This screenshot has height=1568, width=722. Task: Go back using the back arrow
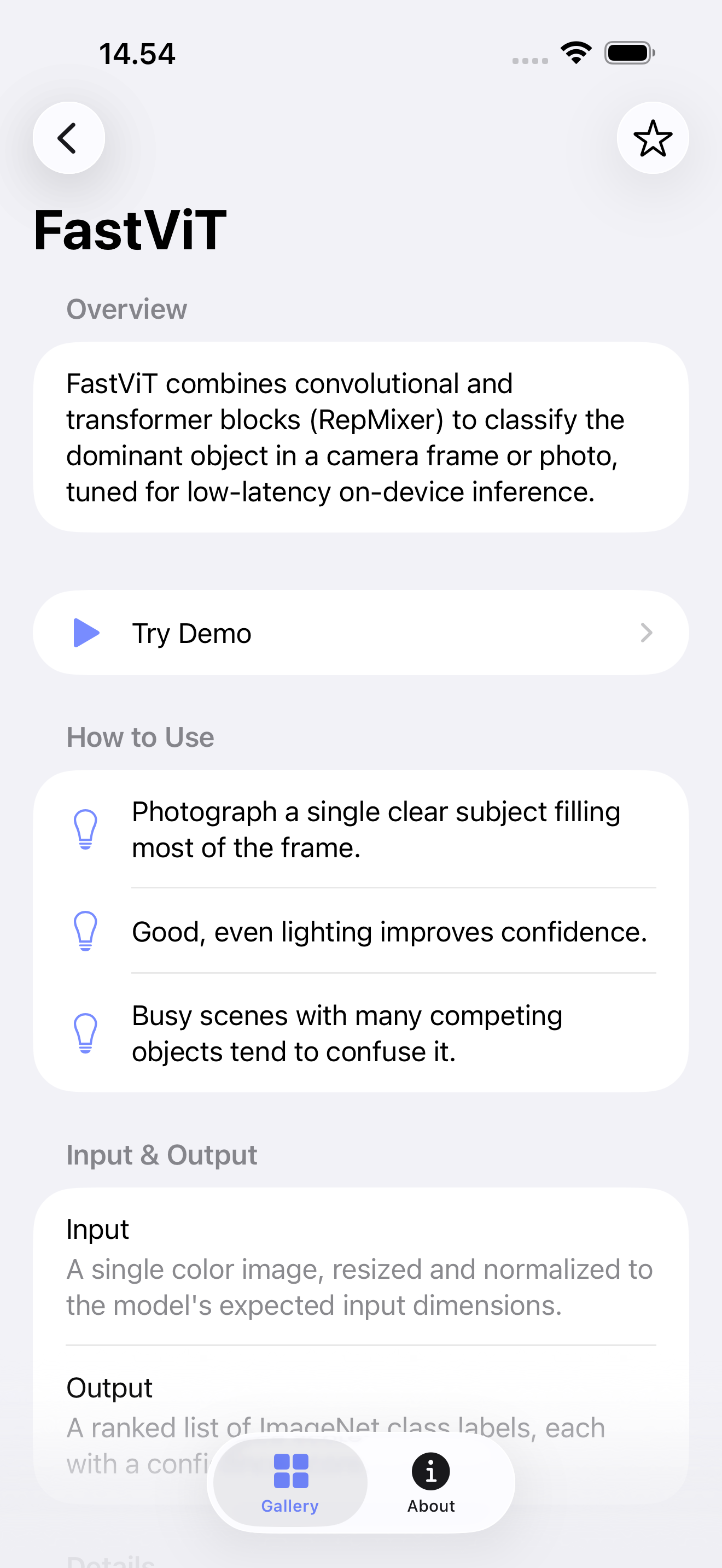(69, 138)
